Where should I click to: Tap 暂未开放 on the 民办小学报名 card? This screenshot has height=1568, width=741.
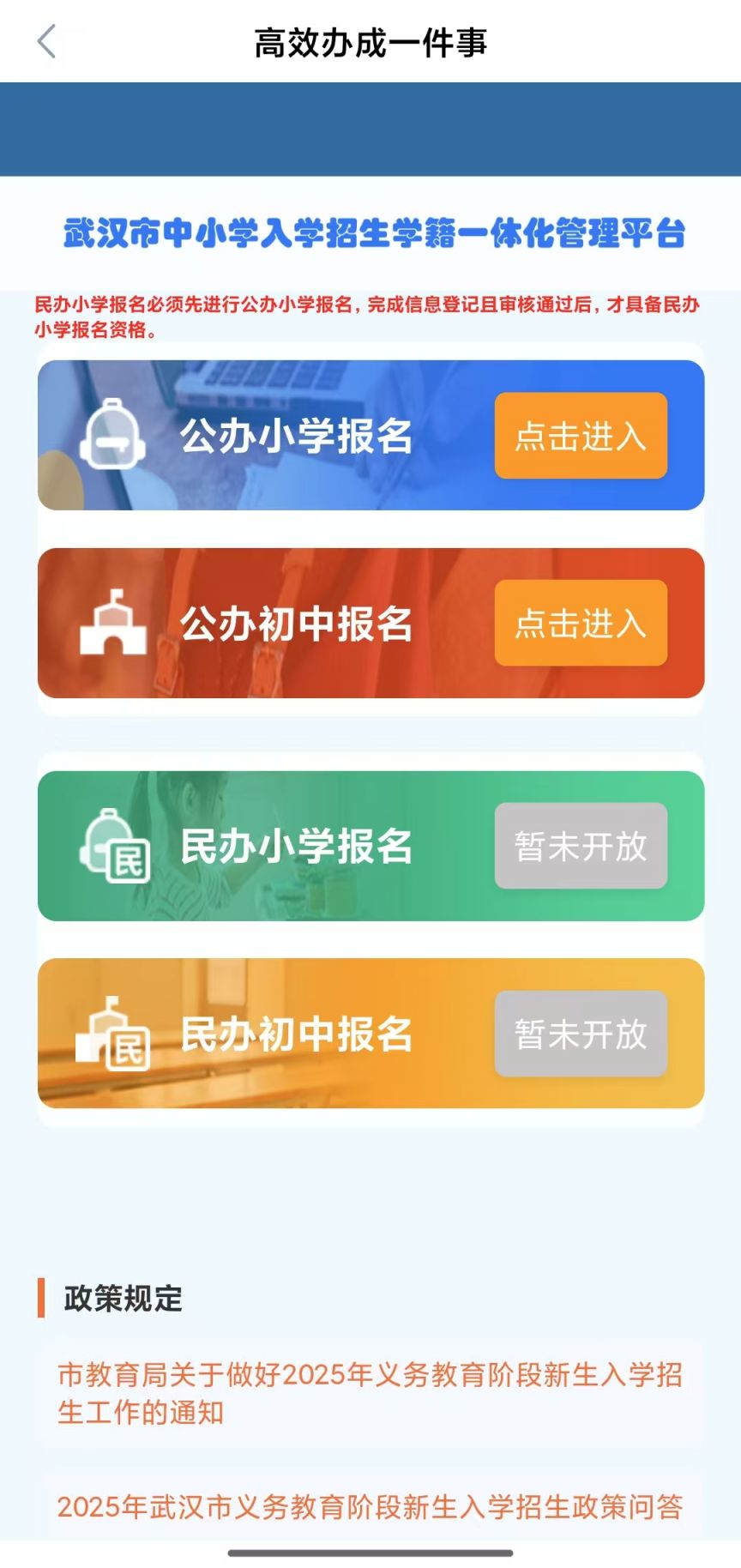[581, 846]
